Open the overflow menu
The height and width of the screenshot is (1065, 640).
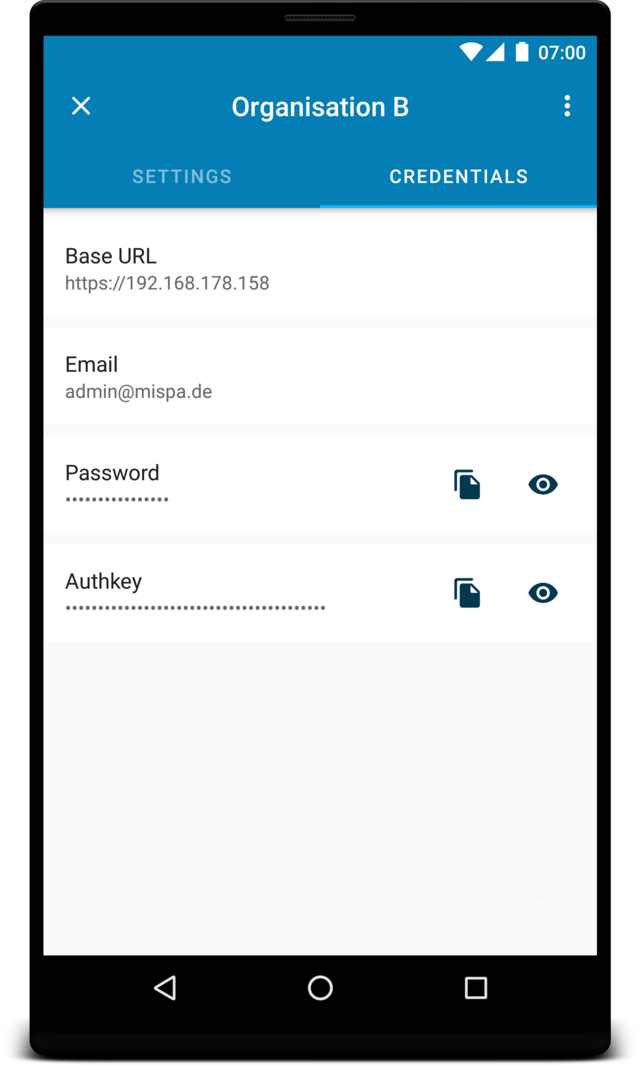[567, 106]
